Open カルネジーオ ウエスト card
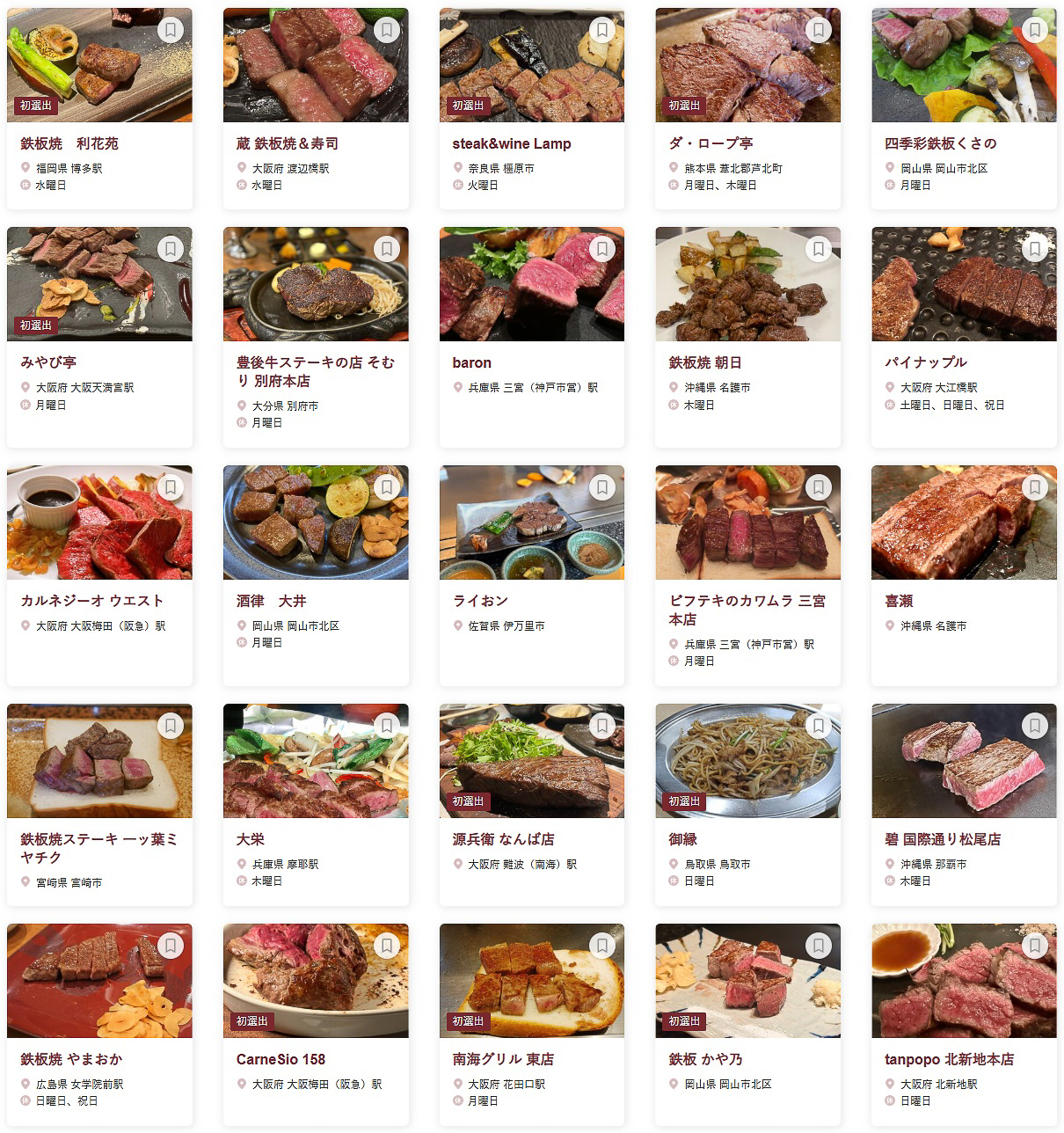 pyautogui.click(x=92, y=601)
